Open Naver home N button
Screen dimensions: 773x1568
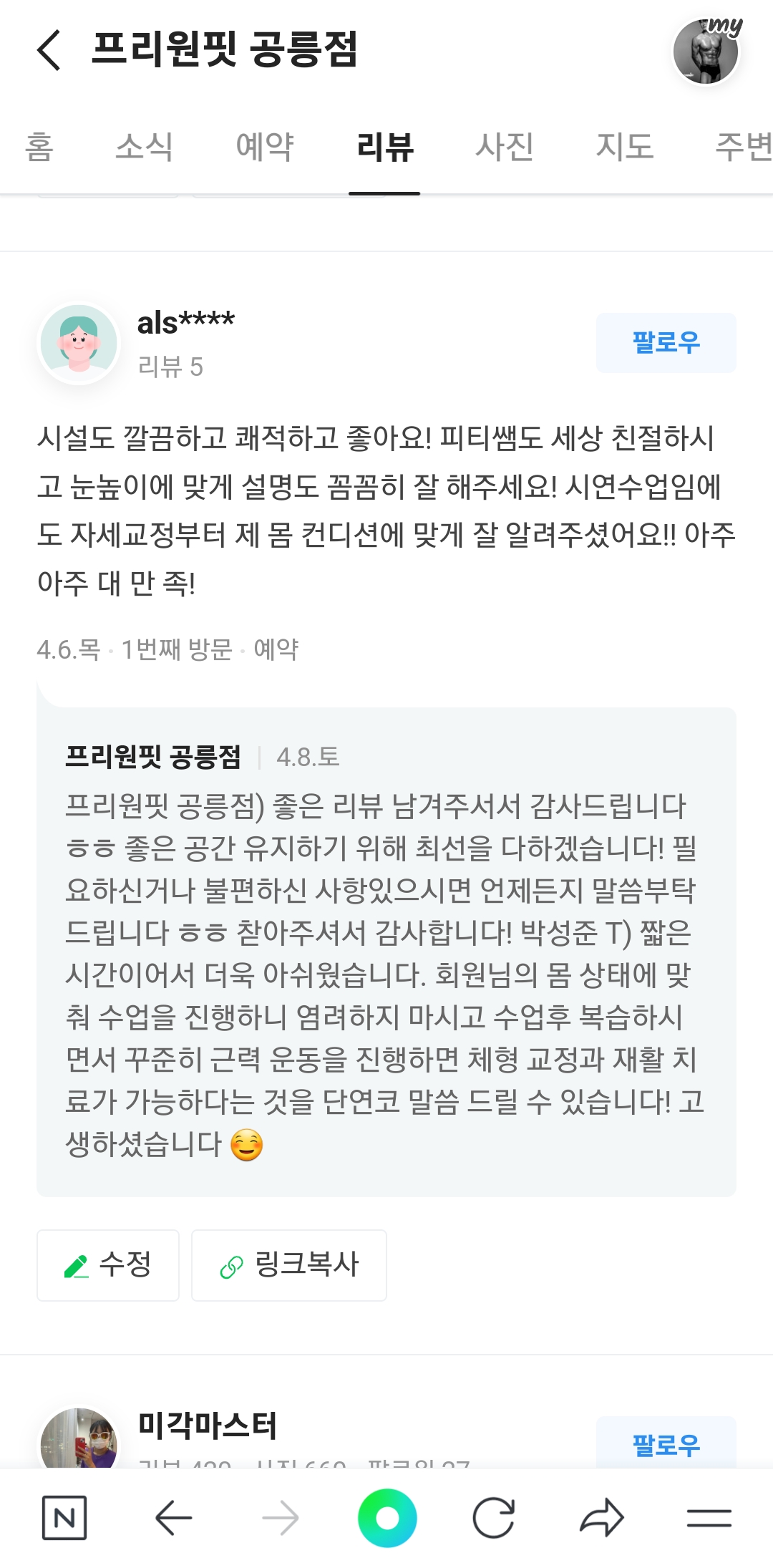click(64, 1517)
